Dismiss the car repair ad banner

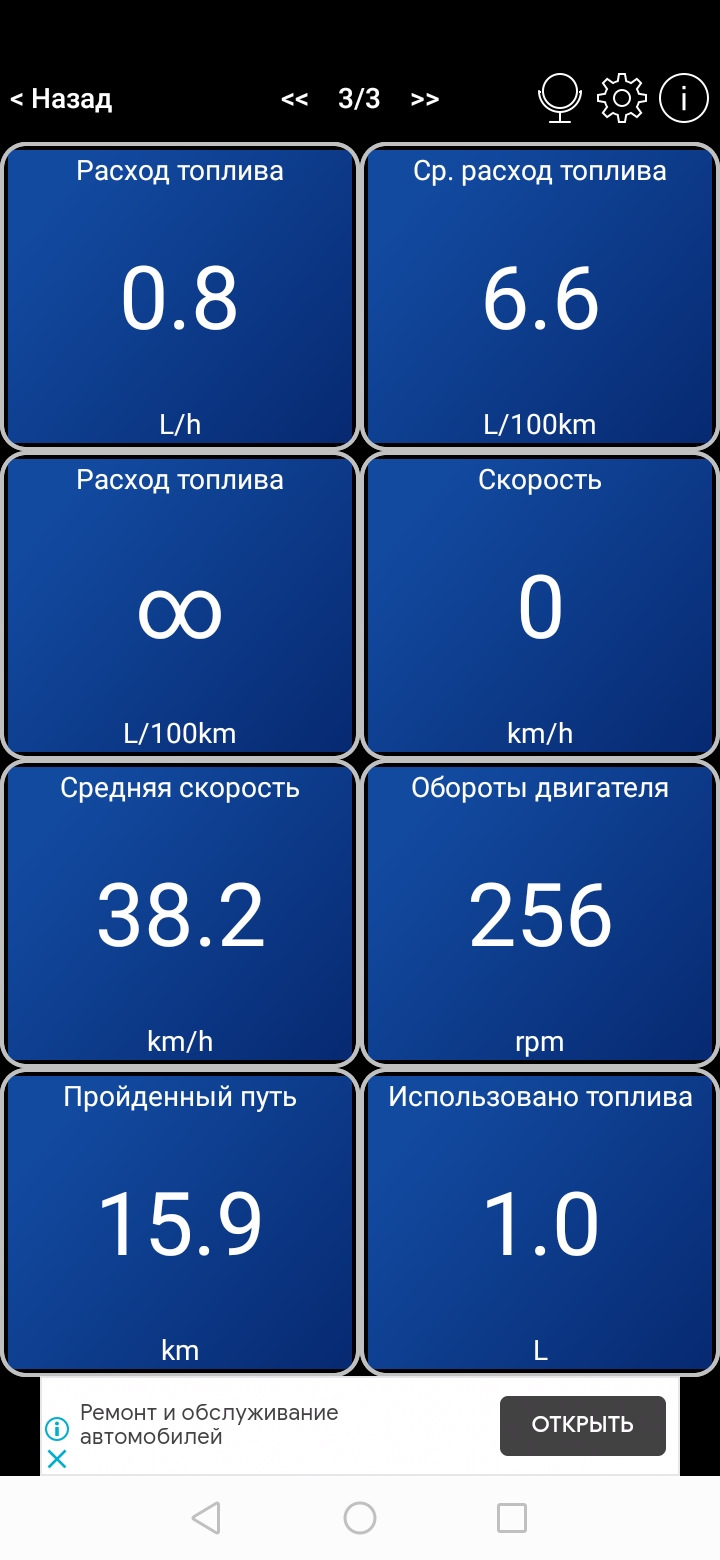point(57,1459)
